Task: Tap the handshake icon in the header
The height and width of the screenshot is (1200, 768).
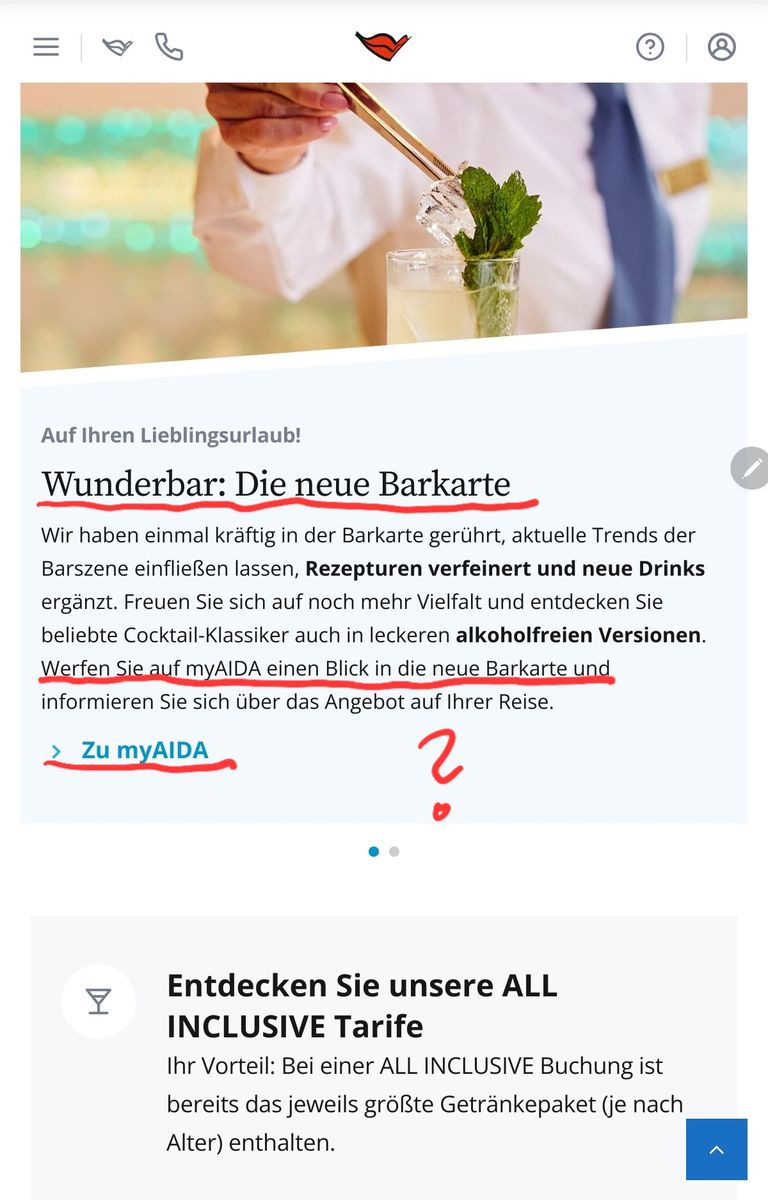Action: (x=117, y=47)
